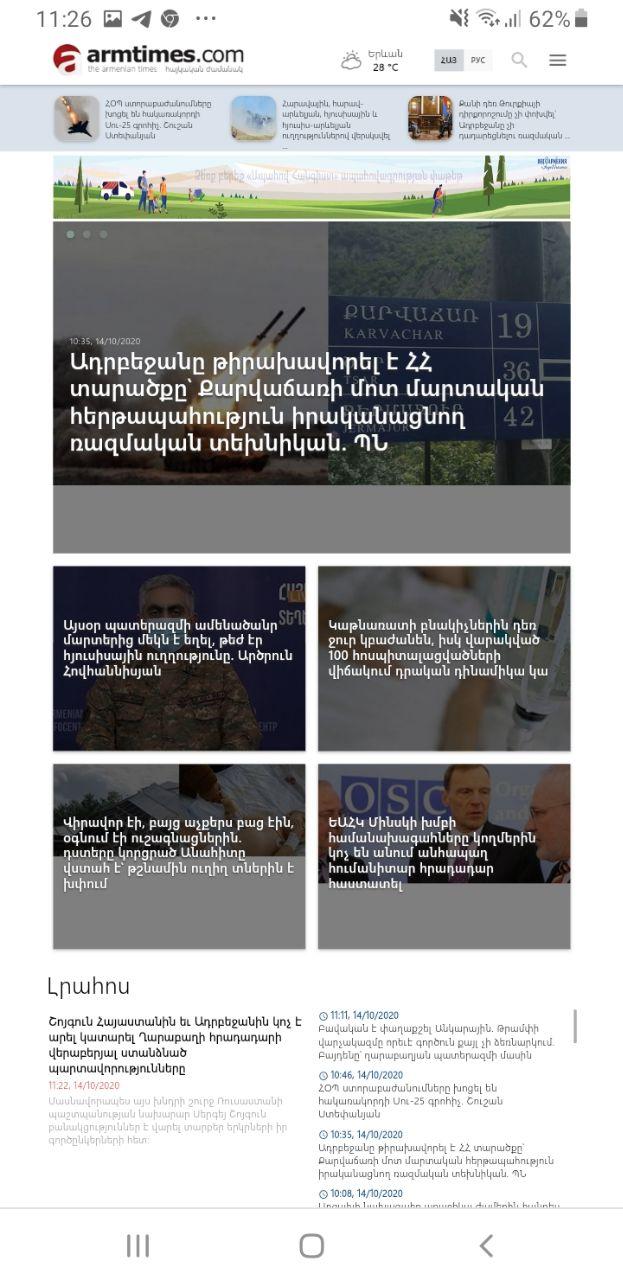Open the hamburger menu
This screenshot has width=623, height=1280.
point(558,60)
